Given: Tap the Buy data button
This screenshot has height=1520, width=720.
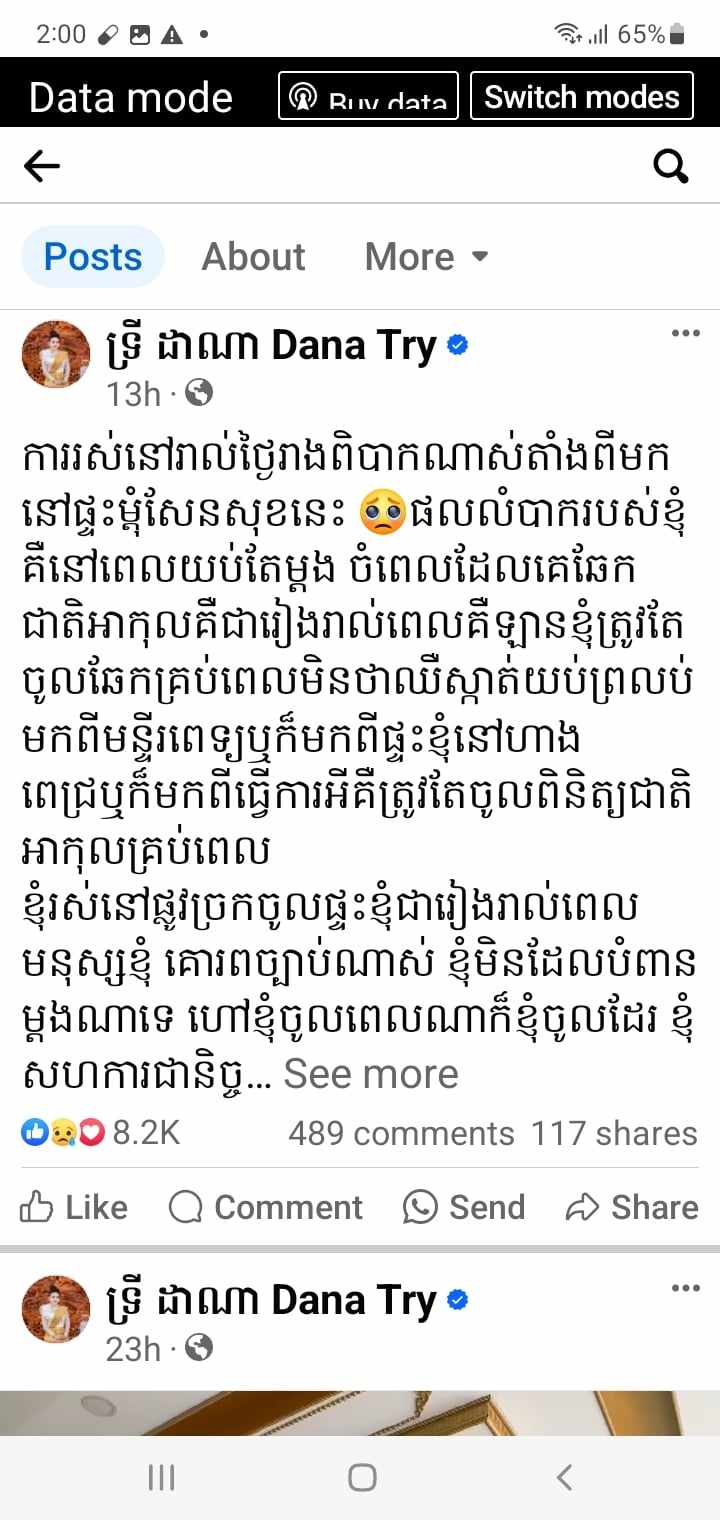Looking at the screenshot, I should click(368, 97).
